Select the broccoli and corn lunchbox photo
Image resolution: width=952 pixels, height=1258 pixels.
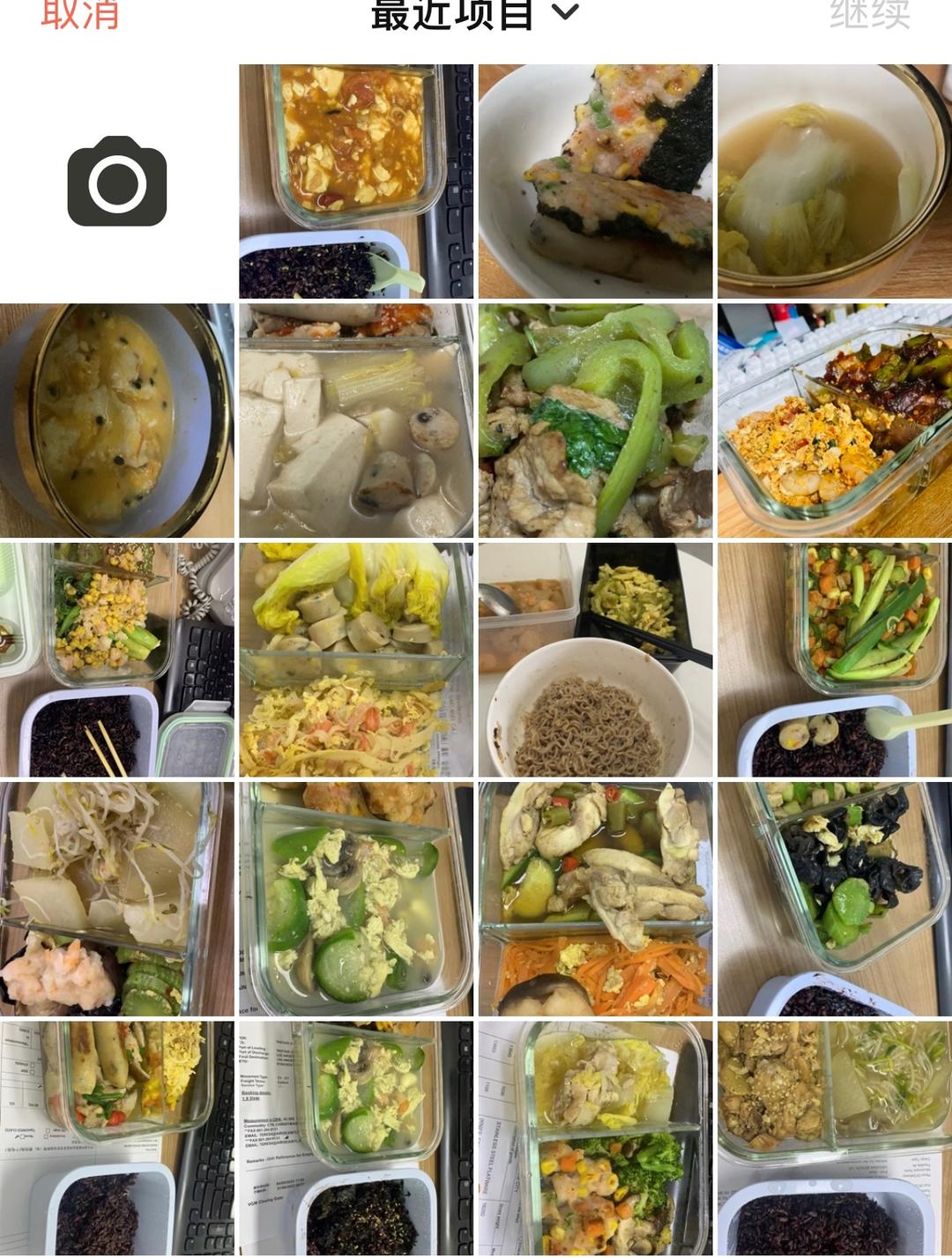tap(595, 1137)
